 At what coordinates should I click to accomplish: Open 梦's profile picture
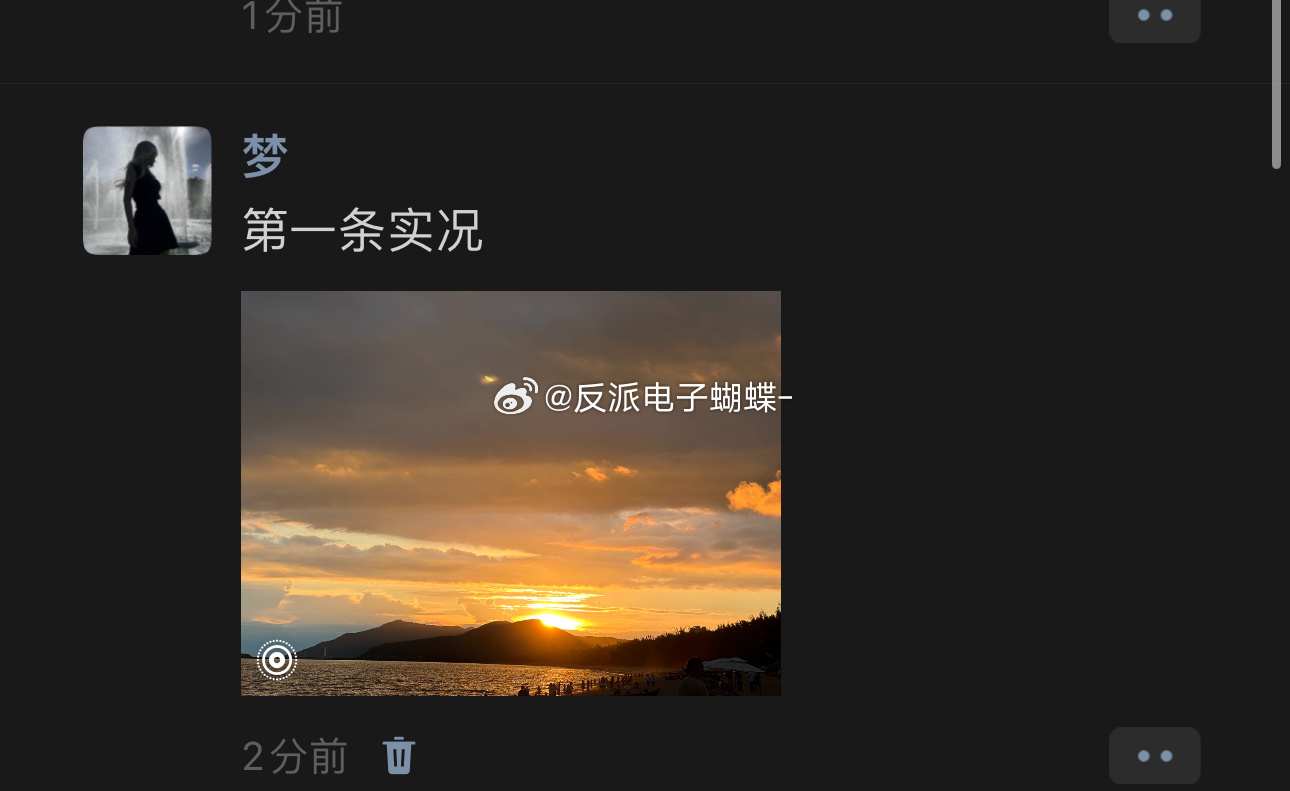(147, 190)
